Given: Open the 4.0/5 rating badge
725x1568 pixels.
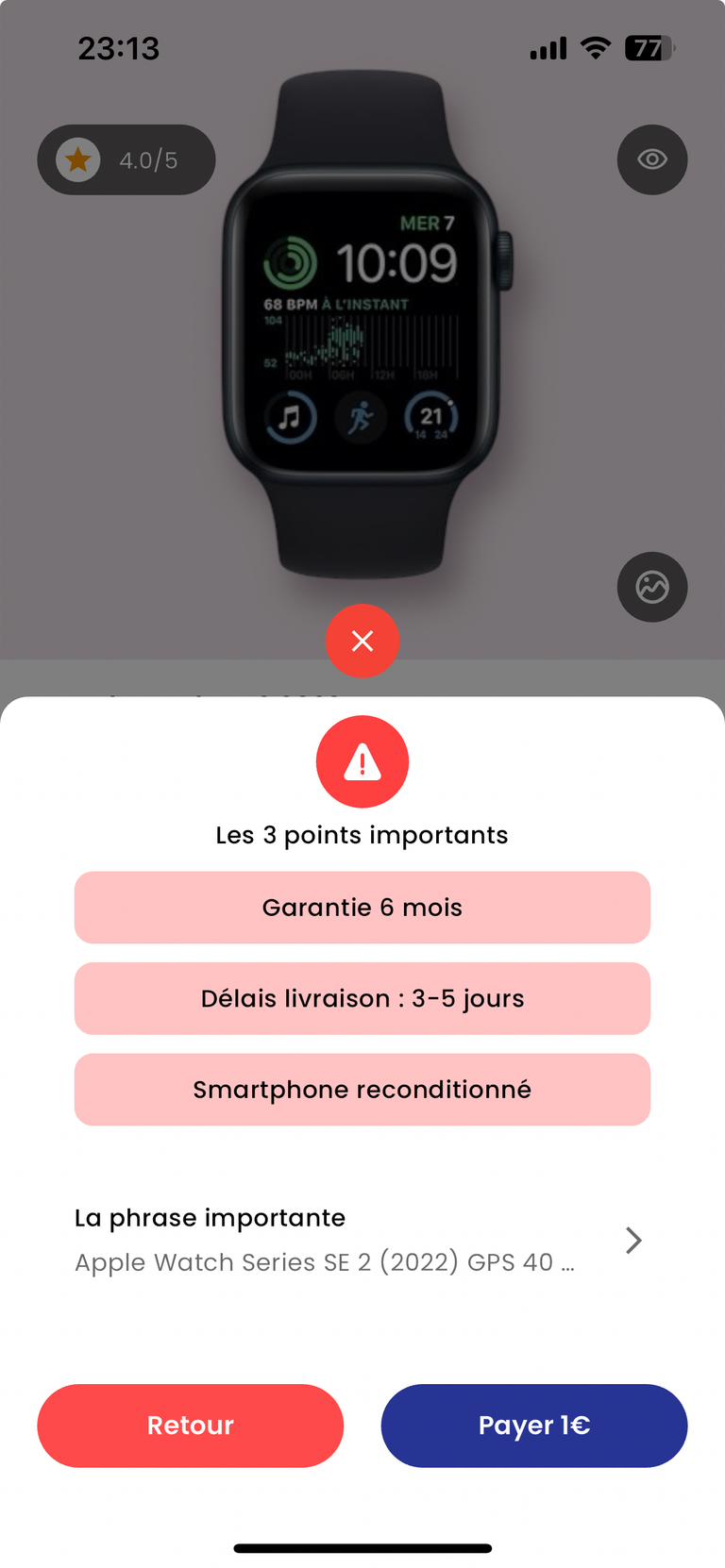Looking at the screenshot, I should [x=126, y=160].
